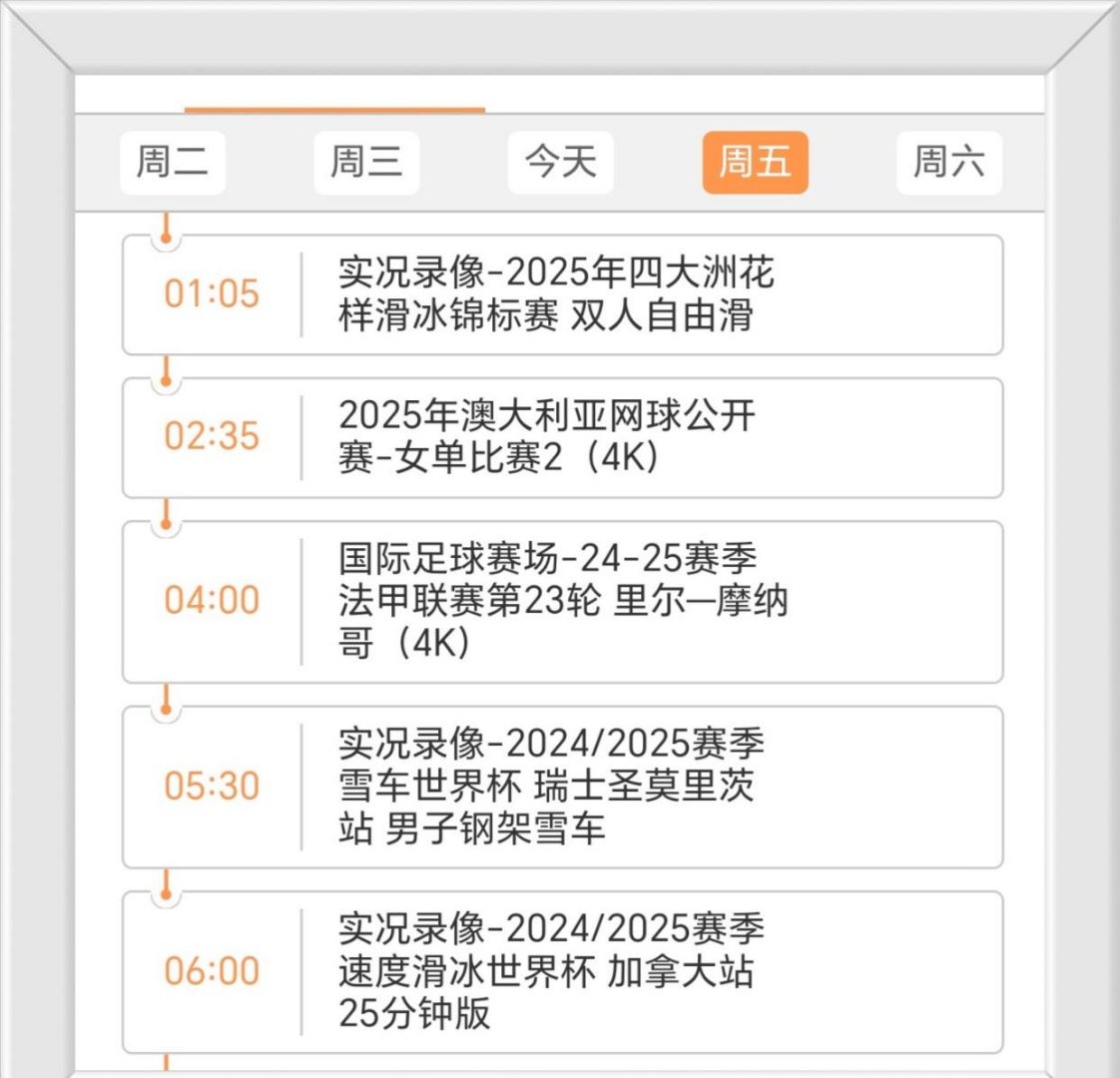
Task: Open the 02:35 澳大利亚网球公开赛 program
Action: (x=562, y=437)
